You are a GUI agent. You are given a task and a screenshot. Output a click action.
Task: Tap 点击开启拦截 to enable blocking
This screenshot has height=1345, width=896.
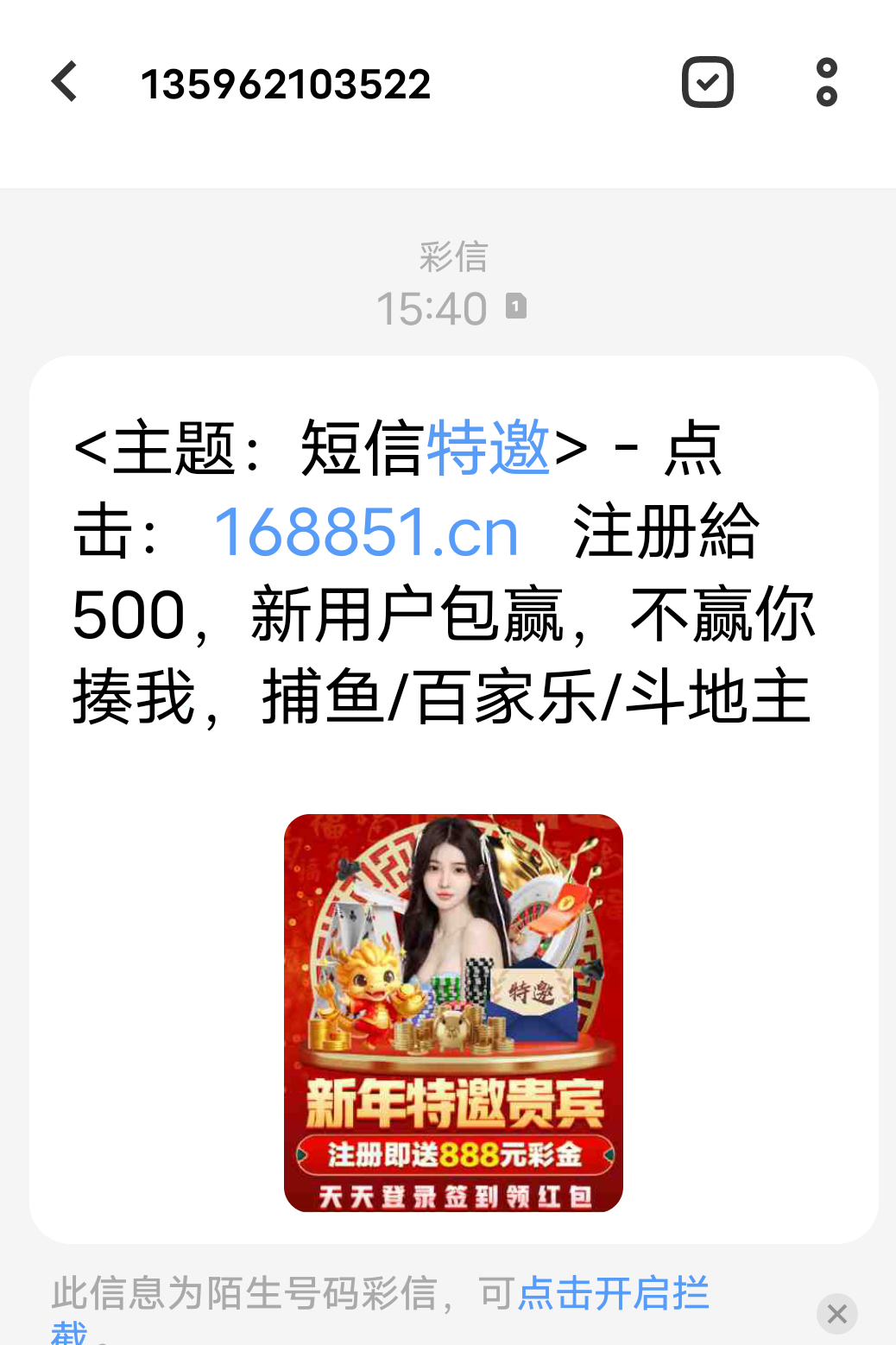point(613,1293)
